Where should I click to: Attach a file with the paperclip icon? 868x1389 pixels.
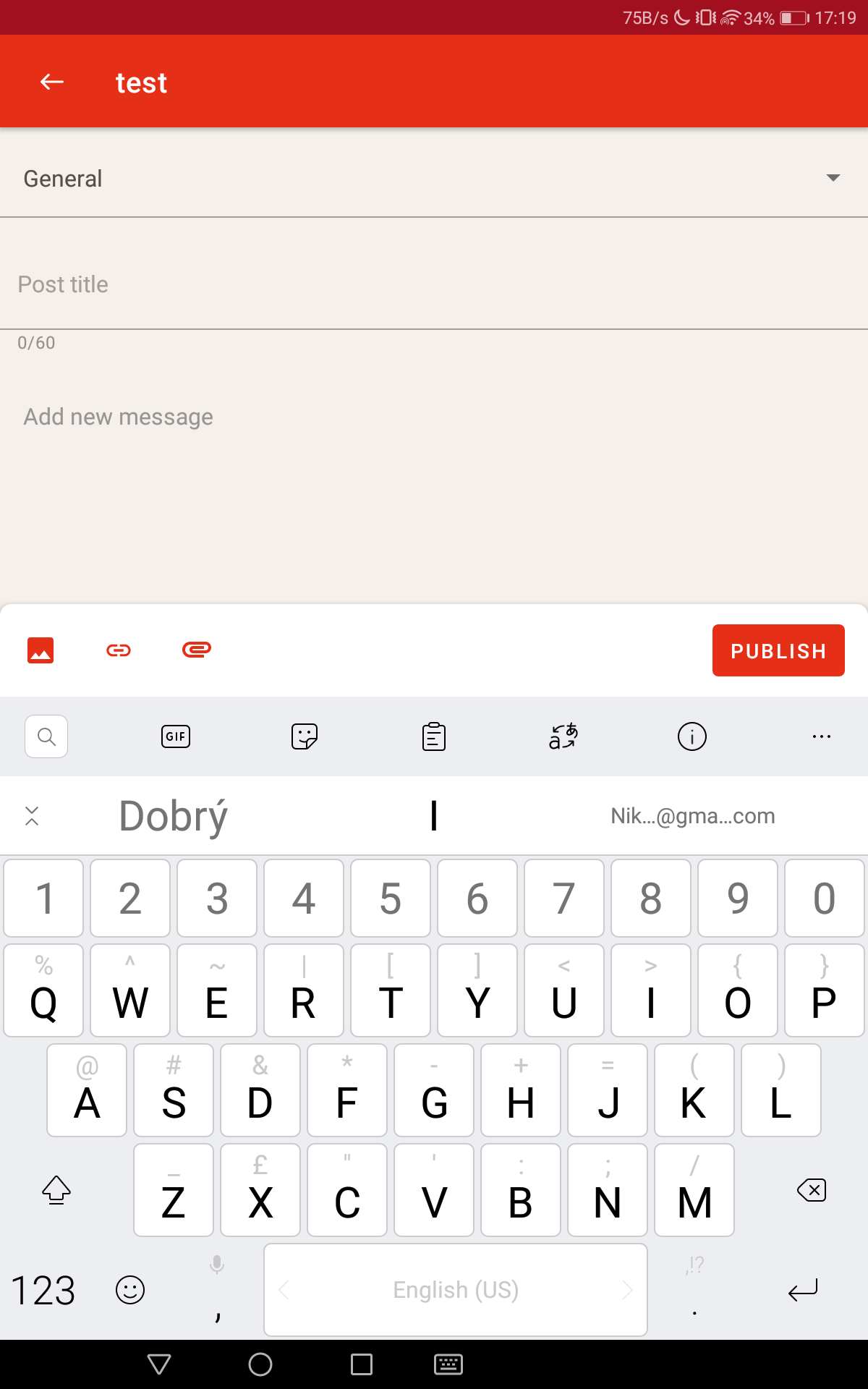[197, 650]
